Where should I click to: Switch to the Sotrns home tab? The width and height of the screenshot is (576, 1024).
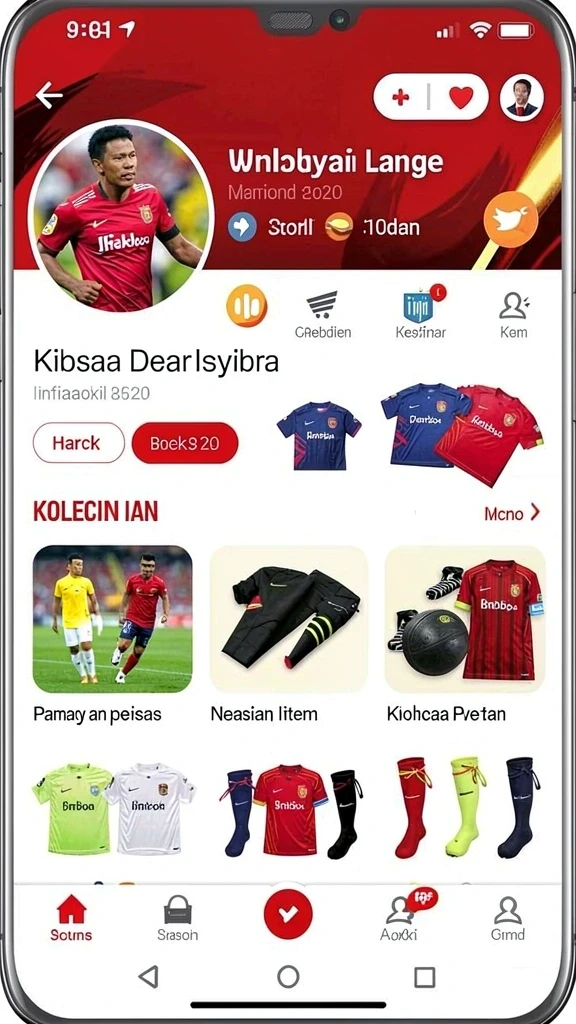point(71,918)
